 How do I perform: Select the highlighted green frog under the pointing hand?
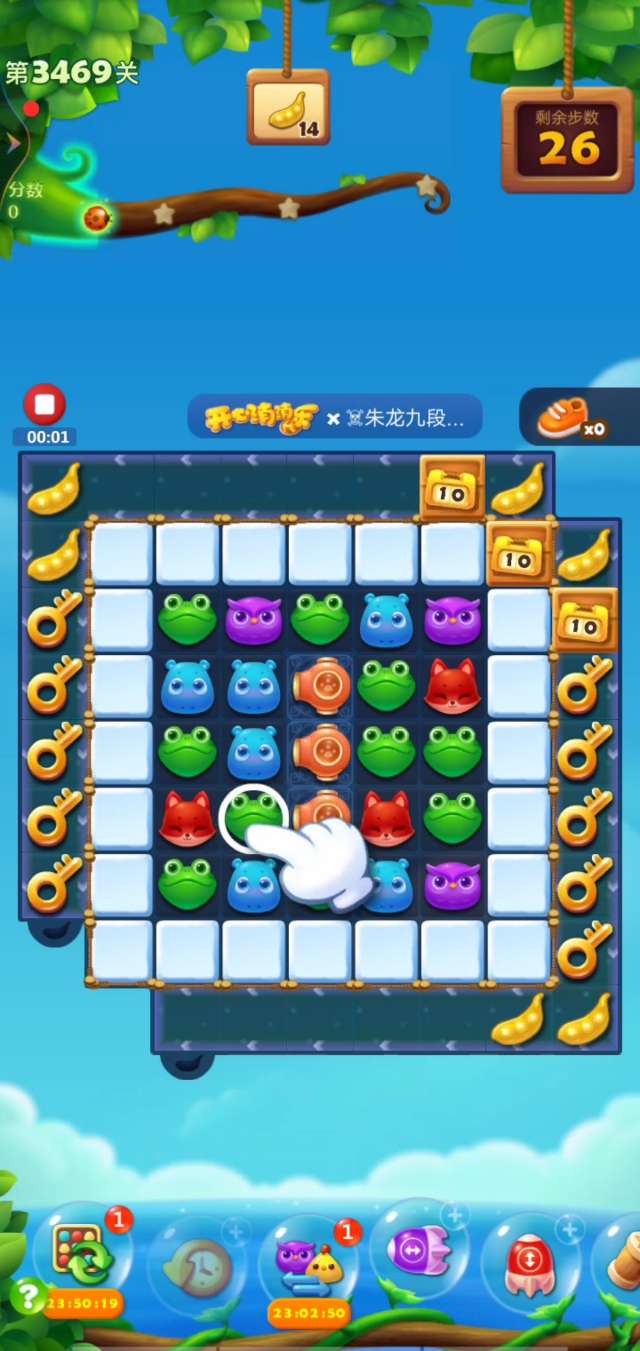[x=251, y=818]
